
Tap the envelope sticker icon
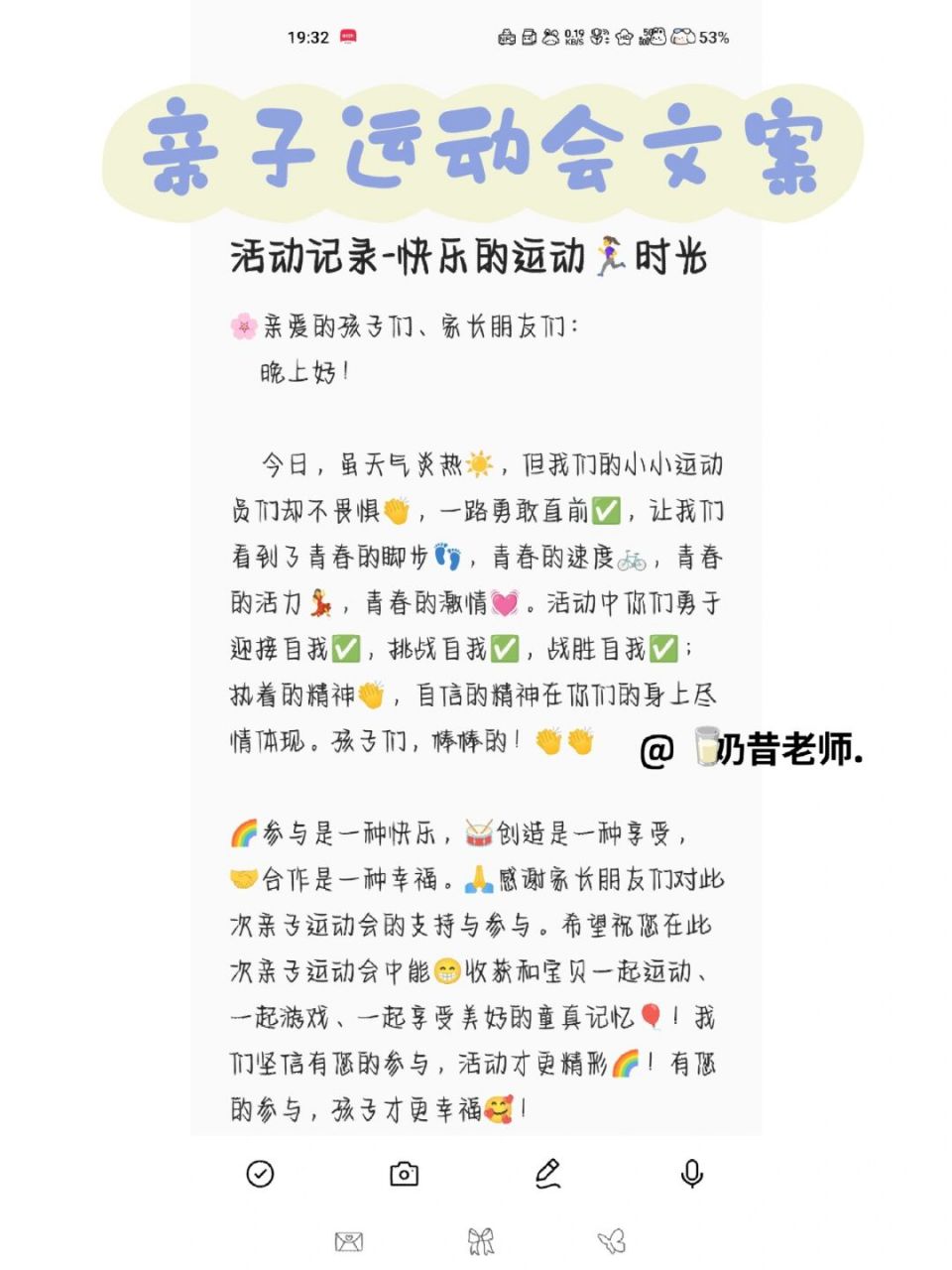[x=349, y=1239]
